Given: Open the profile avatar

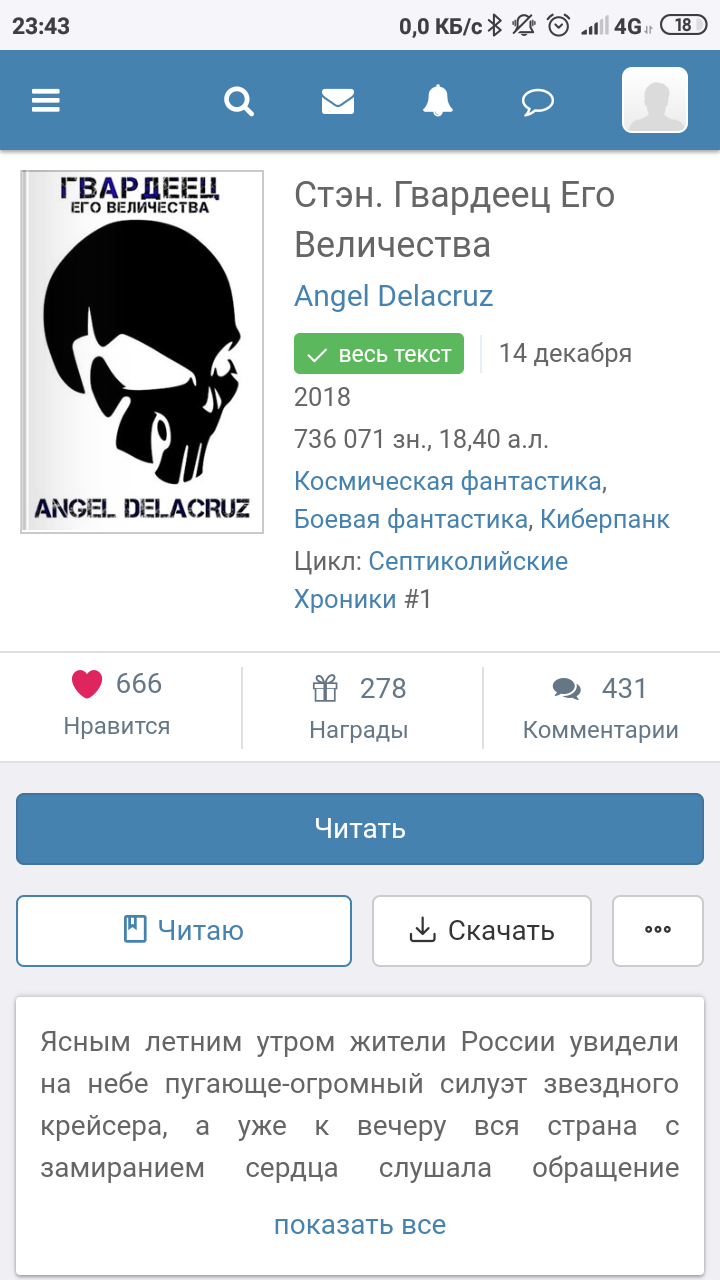Looking at the screenshot, I should point(655,100).
